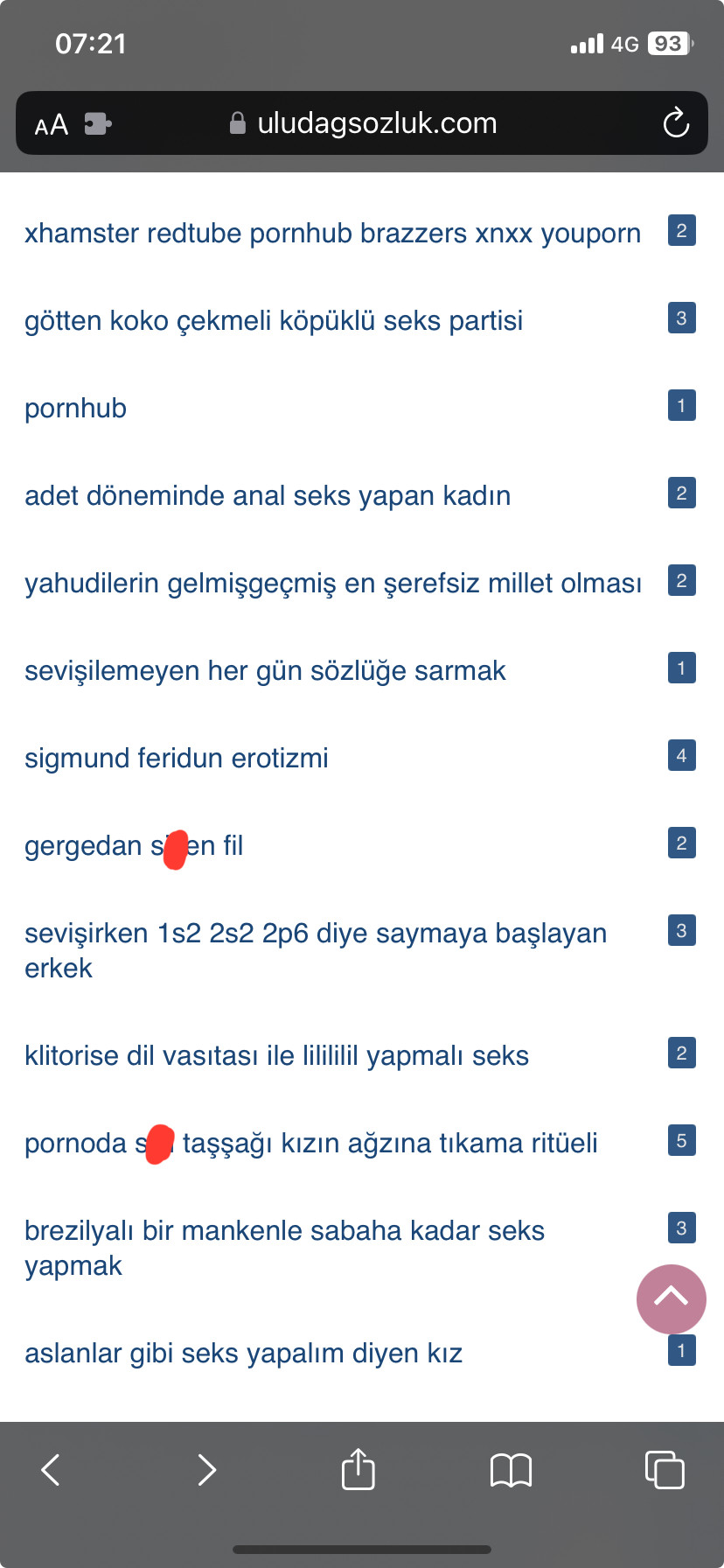Open the AA text size menu
724x1568 pixels.
coord(51,124)
